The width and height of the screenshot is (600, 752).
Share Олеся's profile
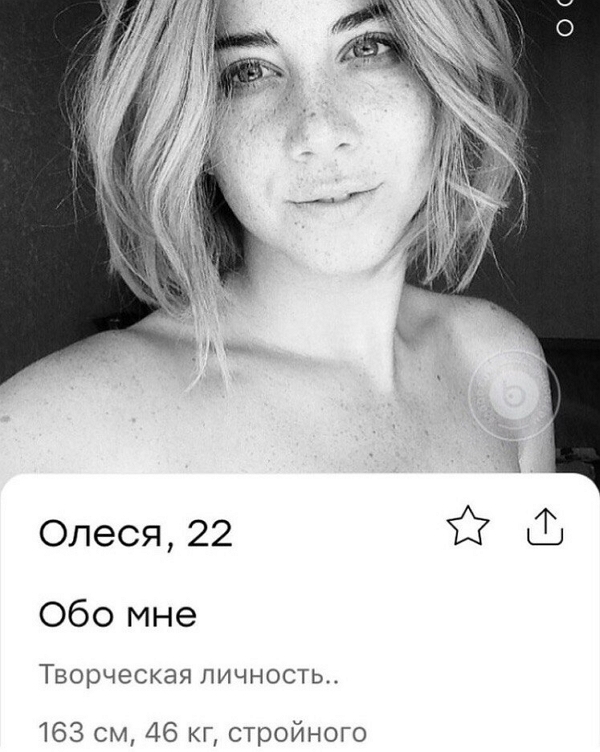click(x=545, y=529)
